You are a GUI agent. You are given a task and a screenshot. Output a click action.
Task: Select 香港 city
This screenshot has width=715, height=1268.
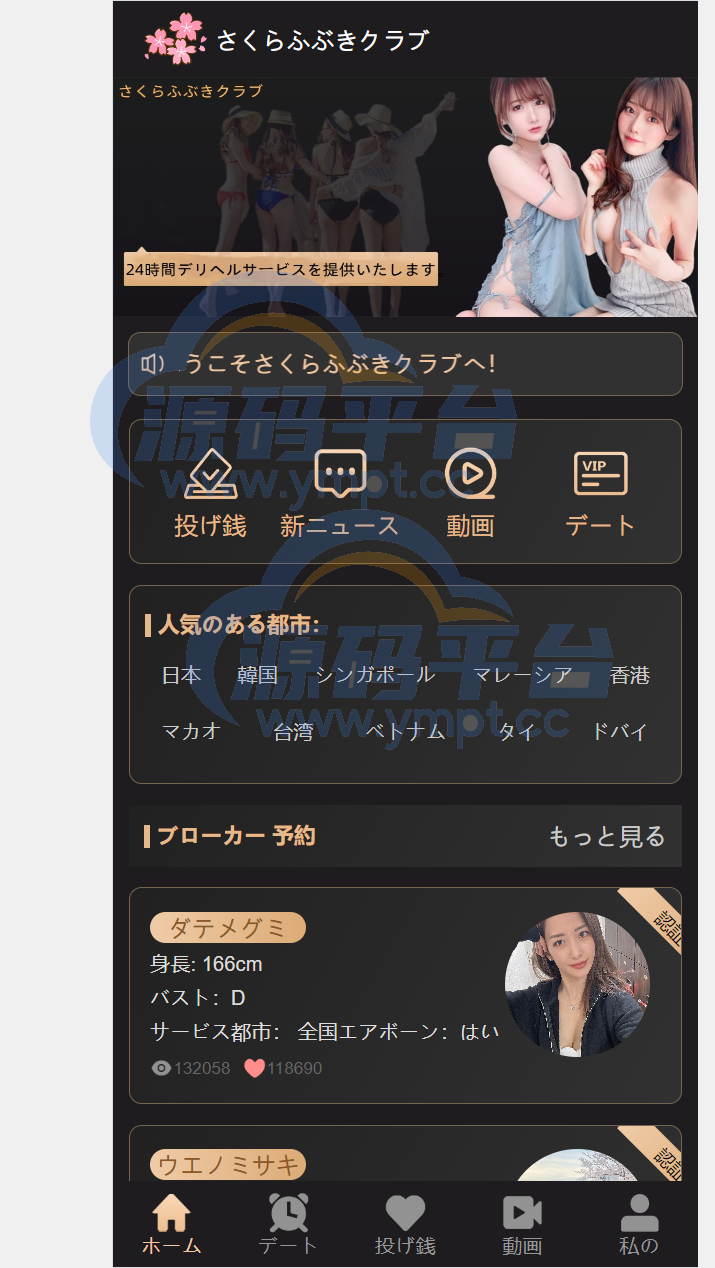point(630,675)
